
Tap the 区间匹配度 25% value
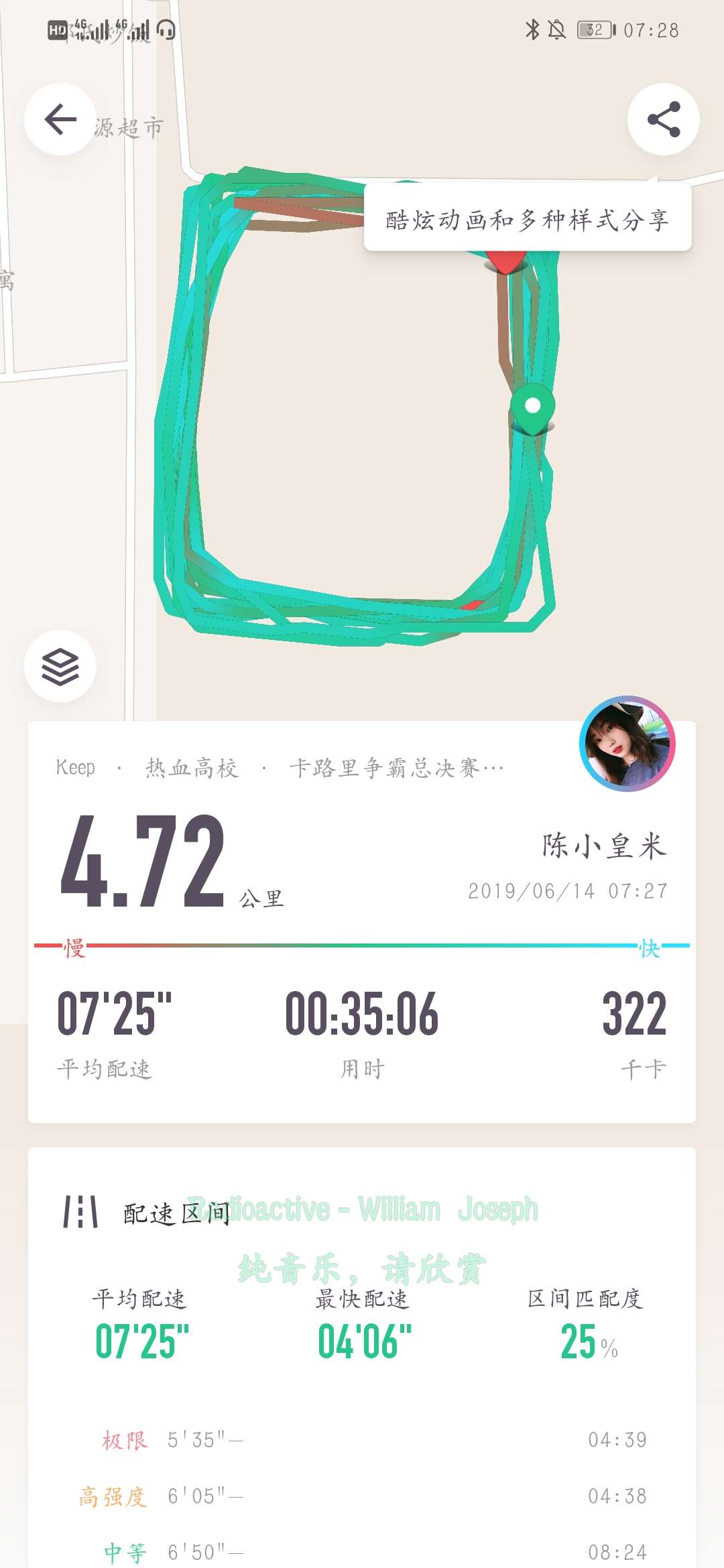(581, 1340)
